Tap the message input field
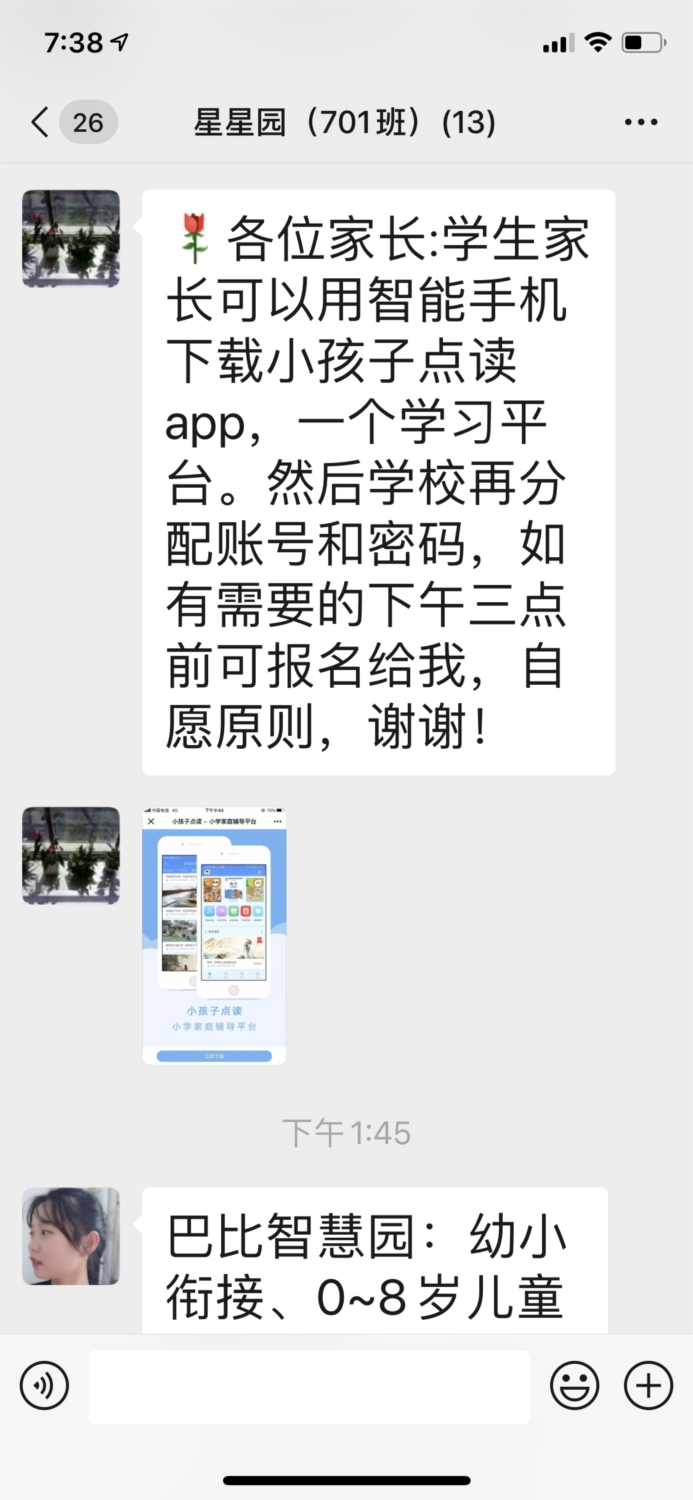 [x=308, y=1387]
